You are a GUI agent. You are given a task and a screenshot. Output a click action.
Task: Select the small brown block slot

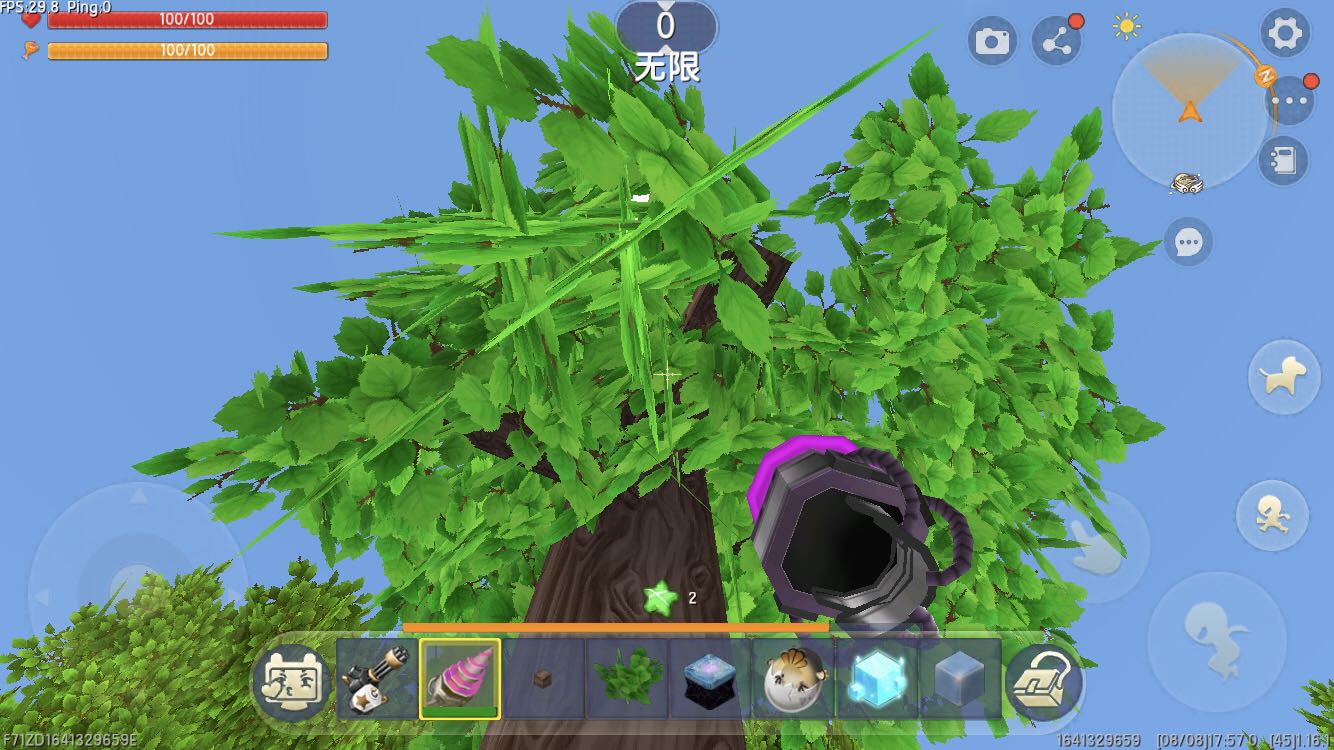tap(543, 679)
